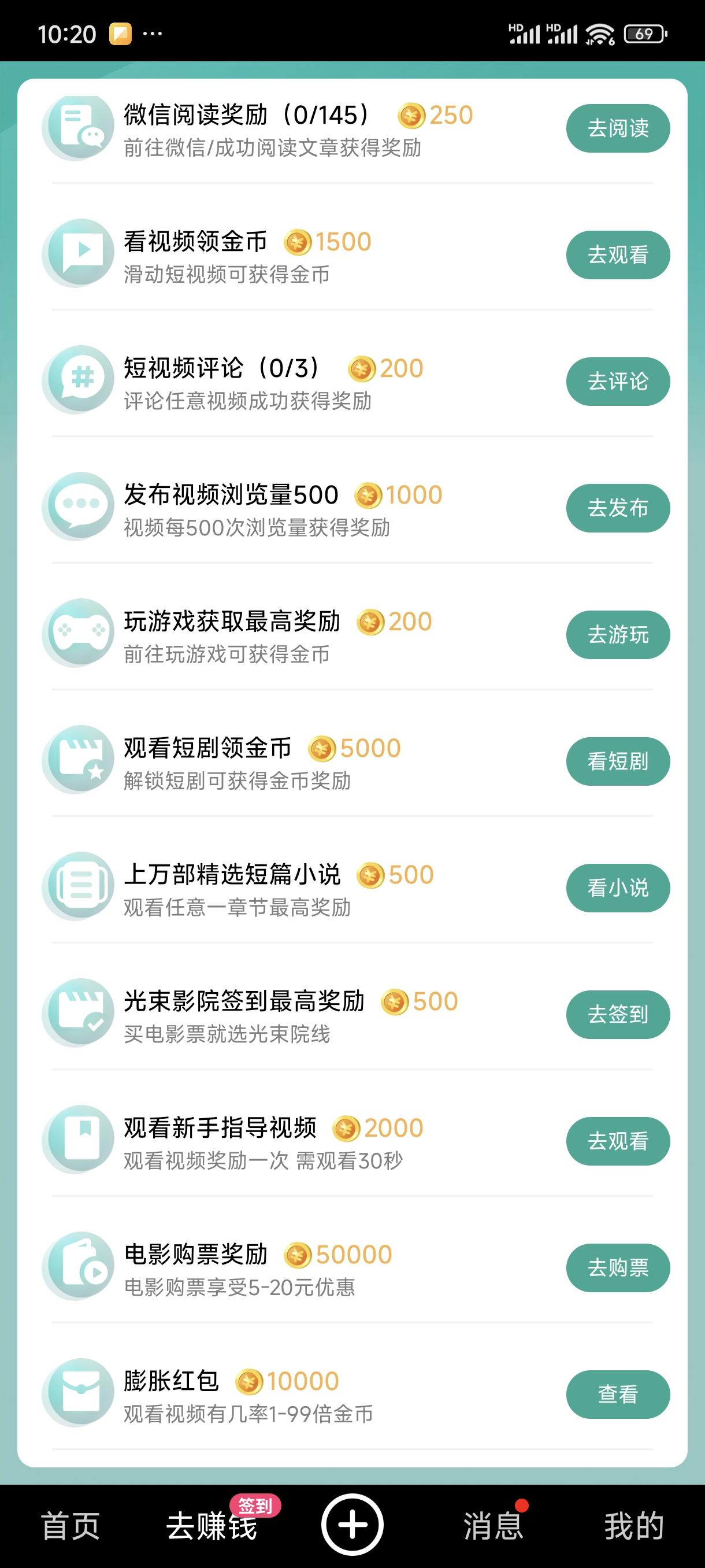Screen dimensions: 705x1568
Task: Tap 去观看 for 看视频领金币
Action: [617, 255]
